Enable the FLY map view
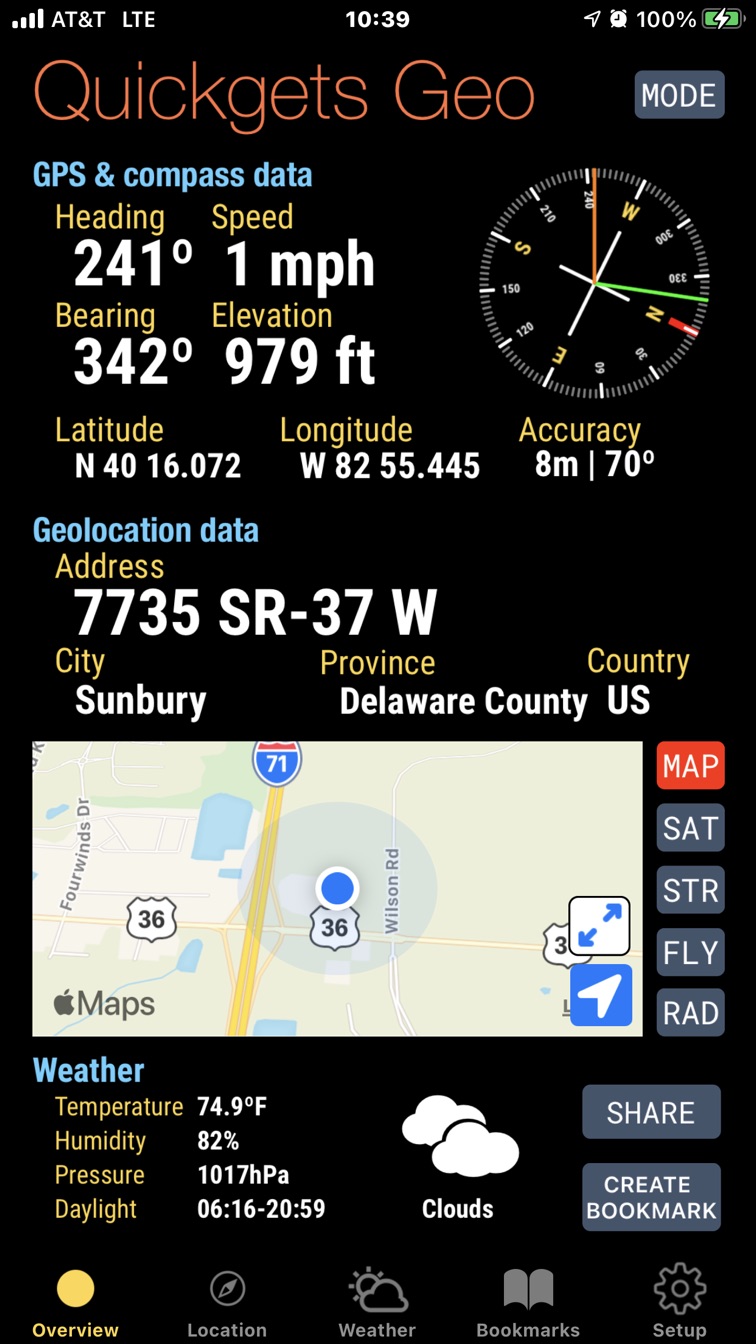This screenshot has width=756, height=1344. point(690,952)
